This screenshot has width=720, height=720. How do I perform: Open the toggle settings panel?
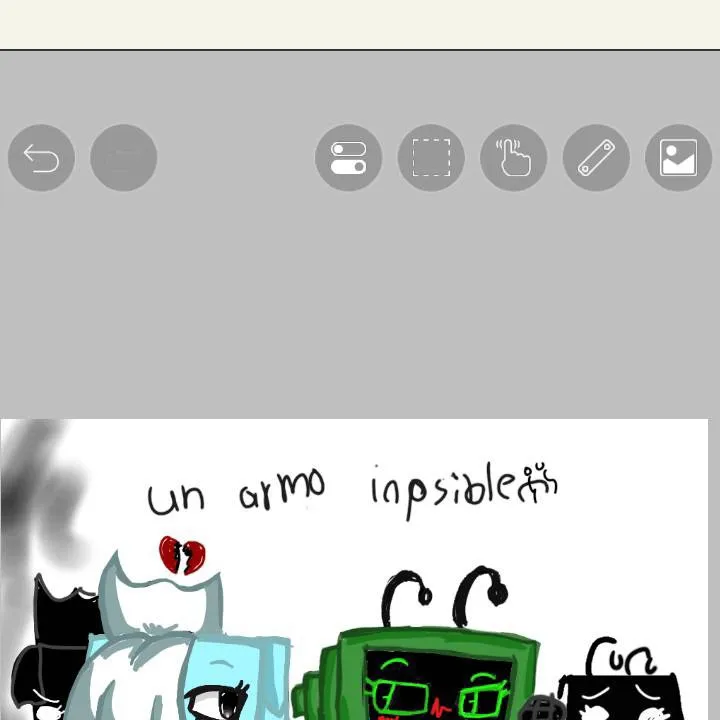click(x=348, y=158)
